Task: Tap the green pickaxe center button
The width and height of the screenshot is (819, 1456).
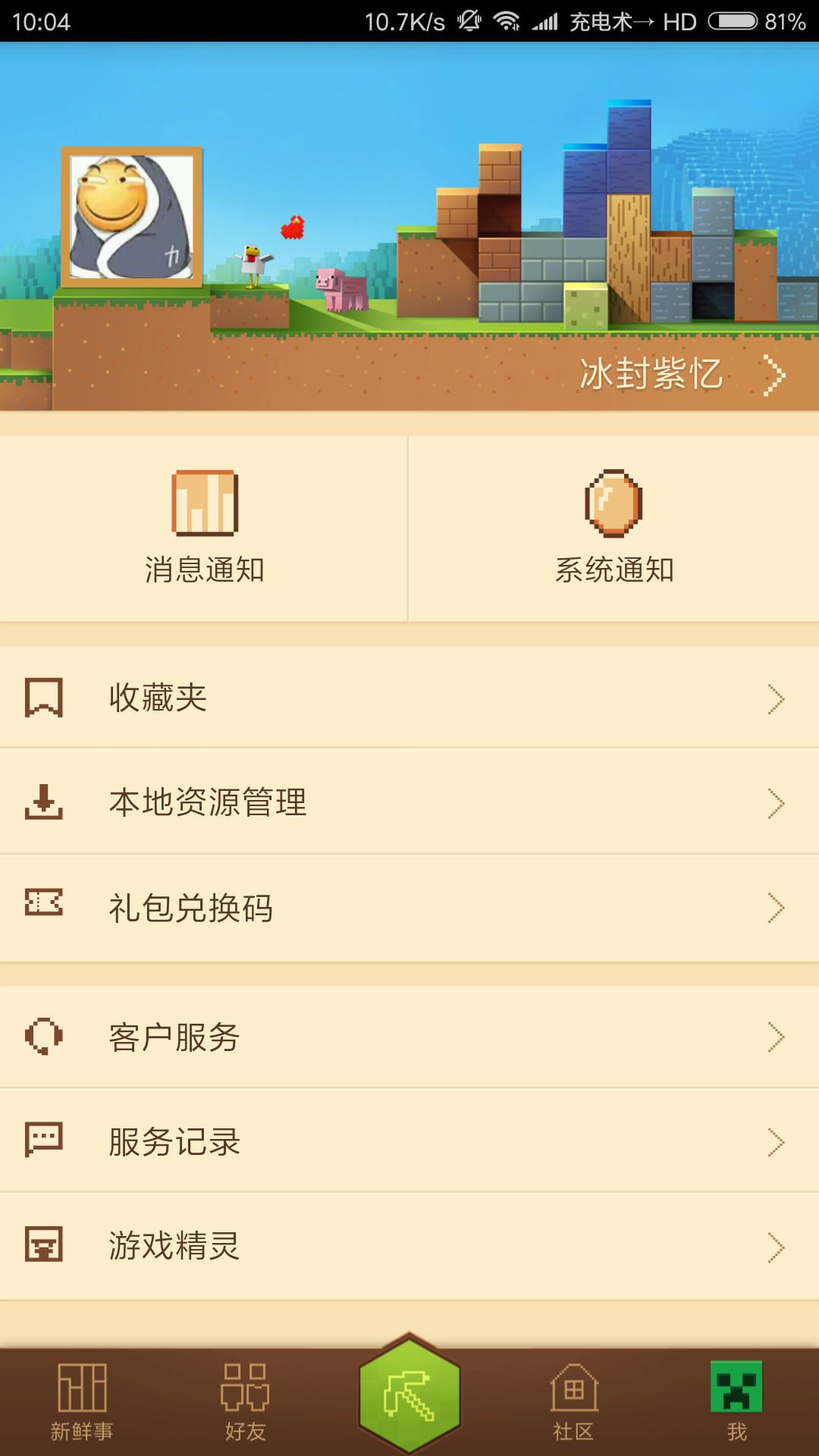Action: point(409,1394)
